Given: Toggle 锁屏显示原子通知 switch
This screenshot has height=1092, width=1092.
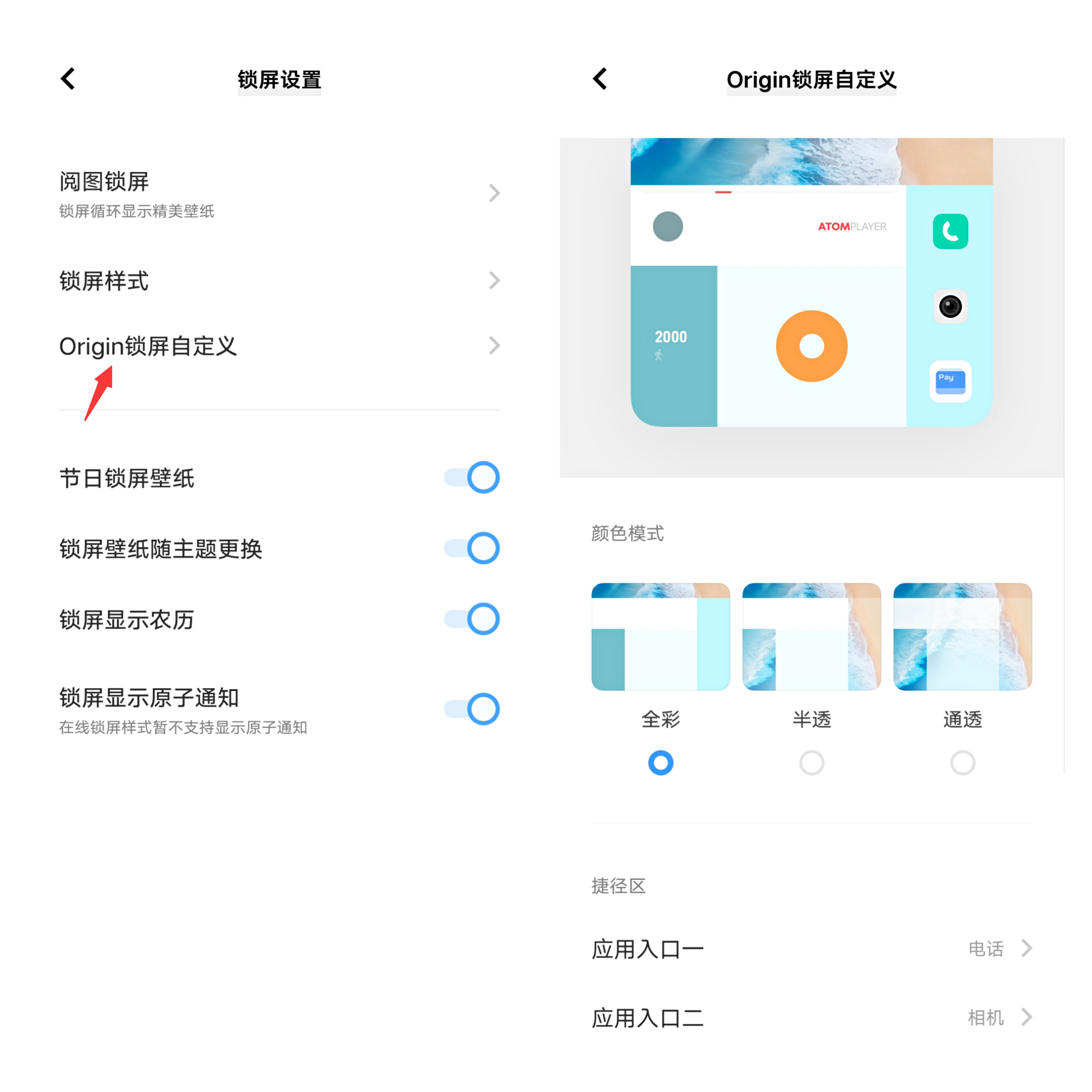Looking at the screenshot, I should [472, 709].
